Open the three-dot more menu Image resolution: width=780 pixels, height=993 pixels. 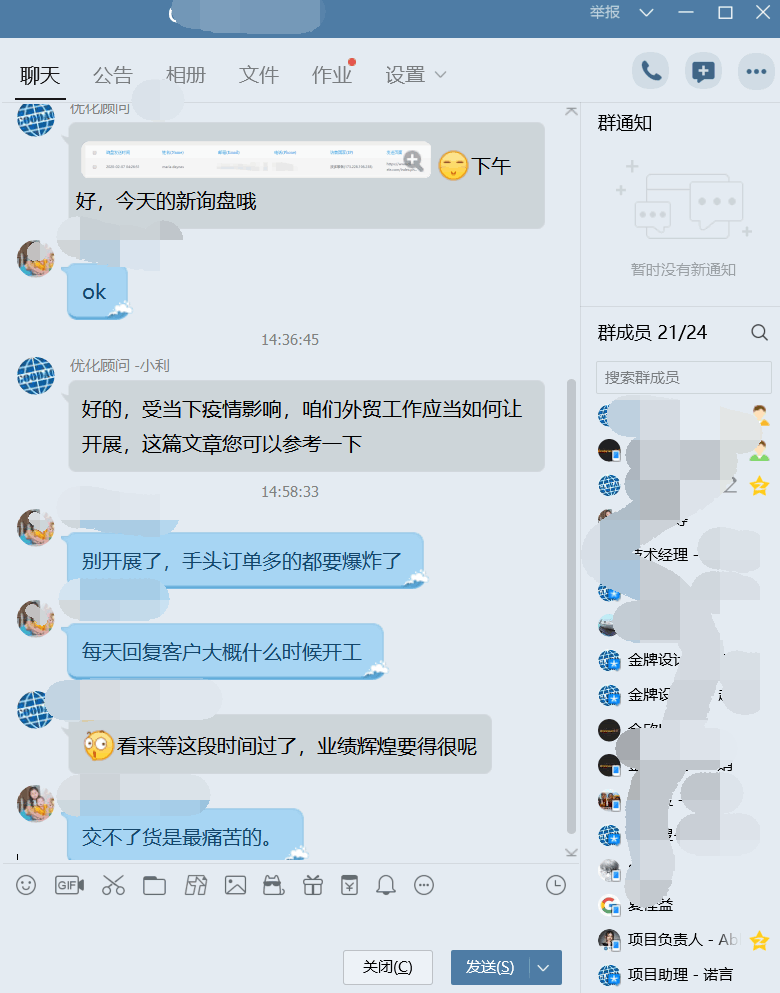pos(755,71)
